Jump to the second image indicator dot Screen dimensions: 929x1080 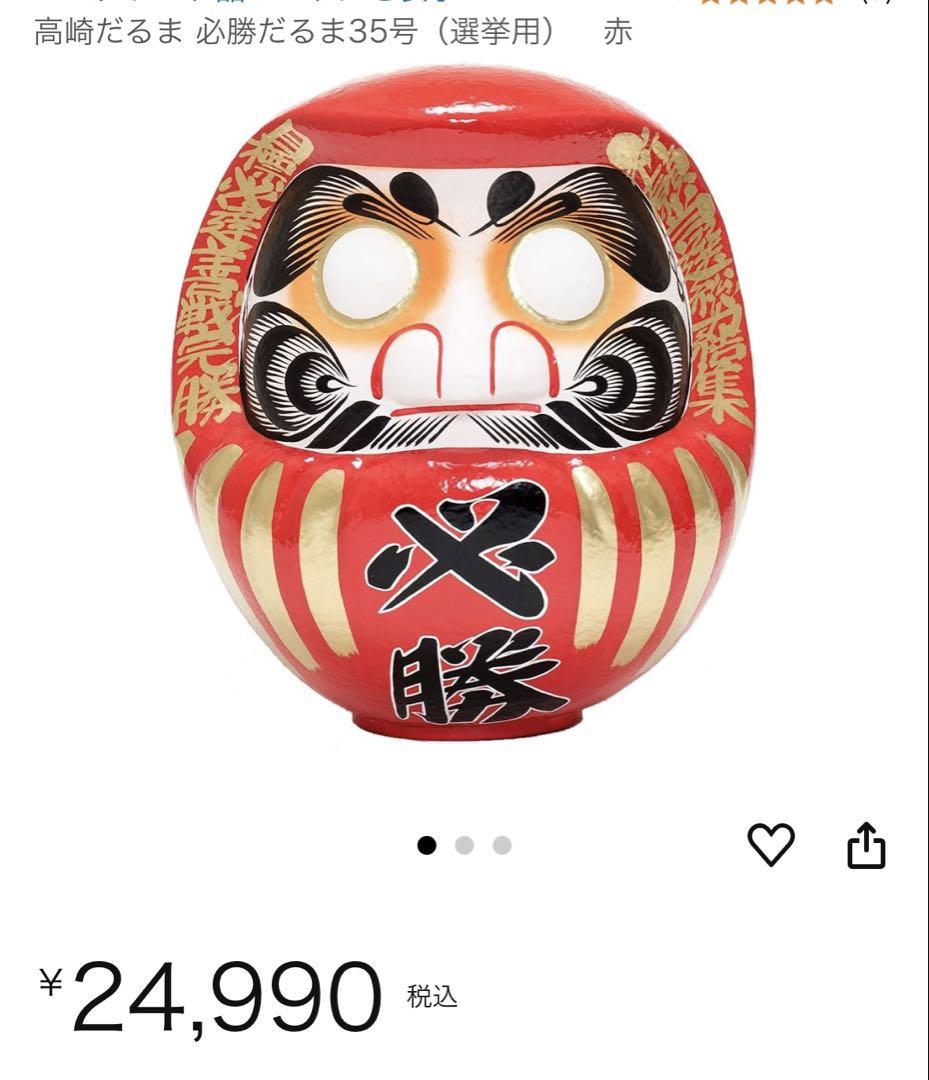[464, 846]
